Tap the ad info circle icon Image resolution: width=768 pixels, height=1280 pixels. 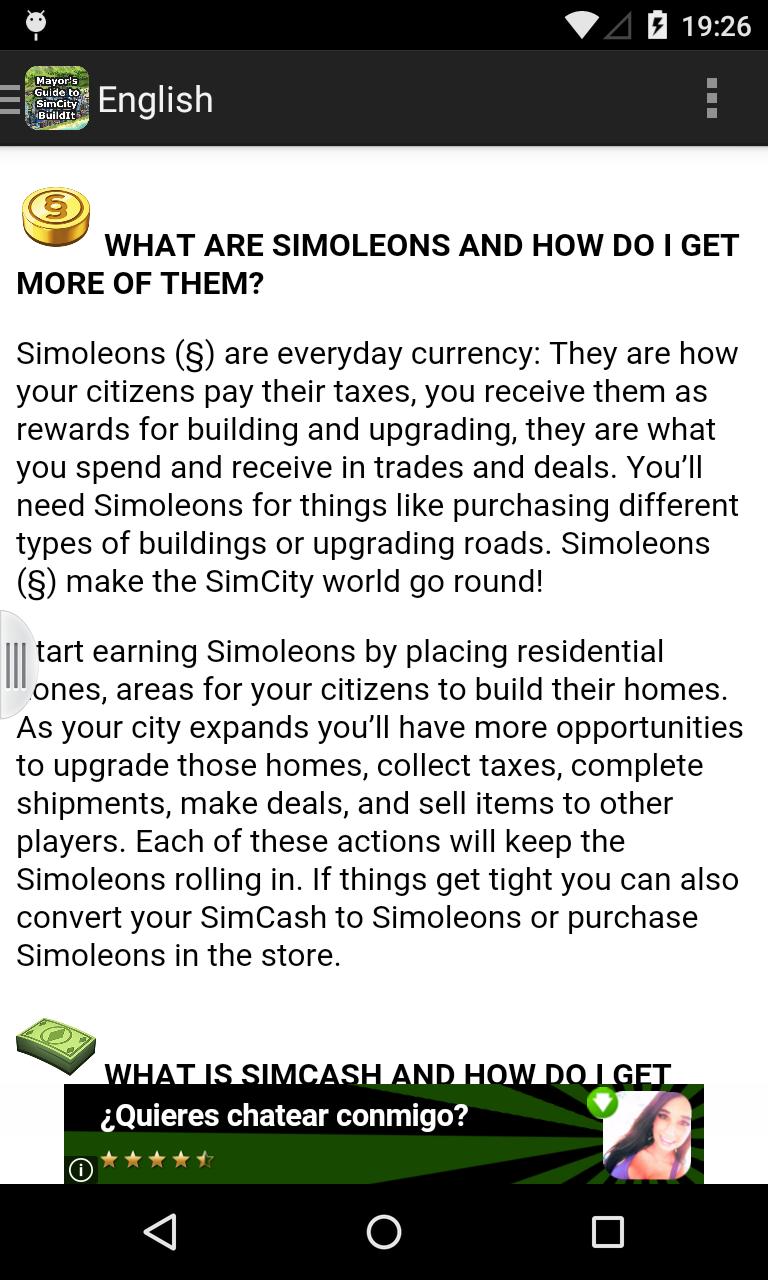tap(81, 1169)
